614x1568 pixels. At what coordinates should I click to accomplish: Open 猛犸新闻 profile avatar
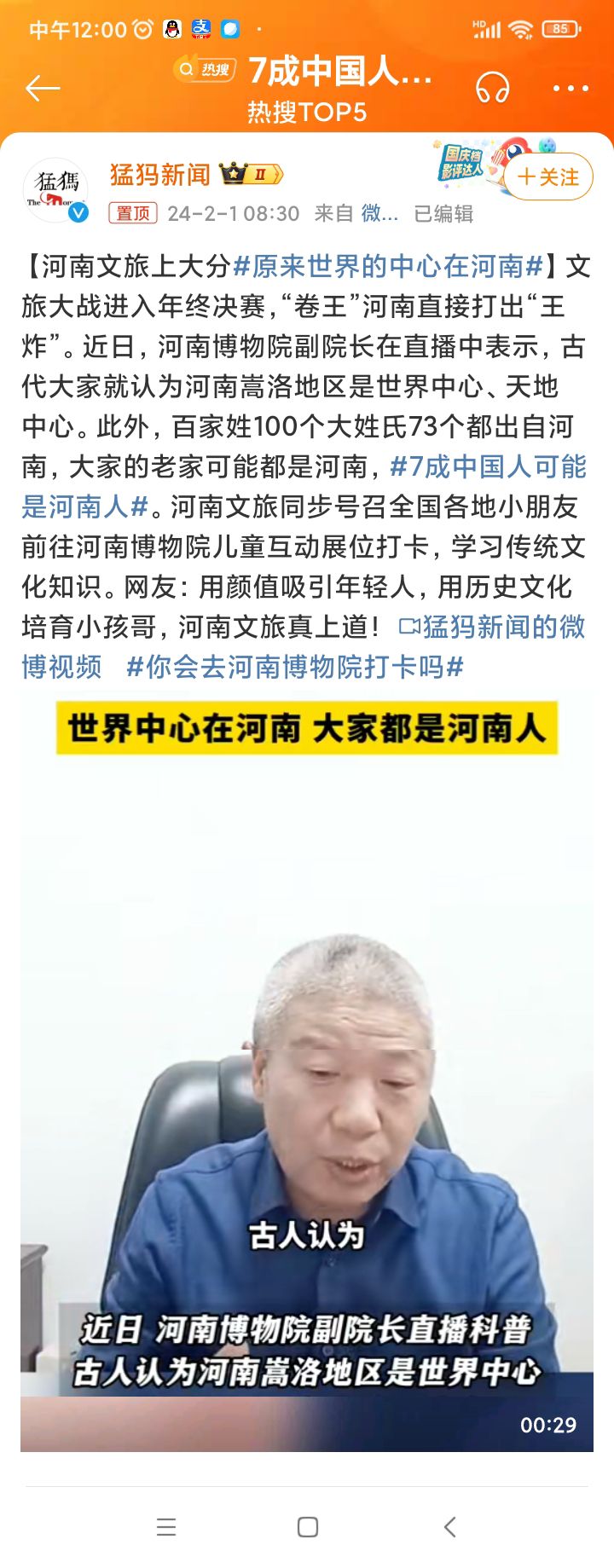tap(56, 190)
